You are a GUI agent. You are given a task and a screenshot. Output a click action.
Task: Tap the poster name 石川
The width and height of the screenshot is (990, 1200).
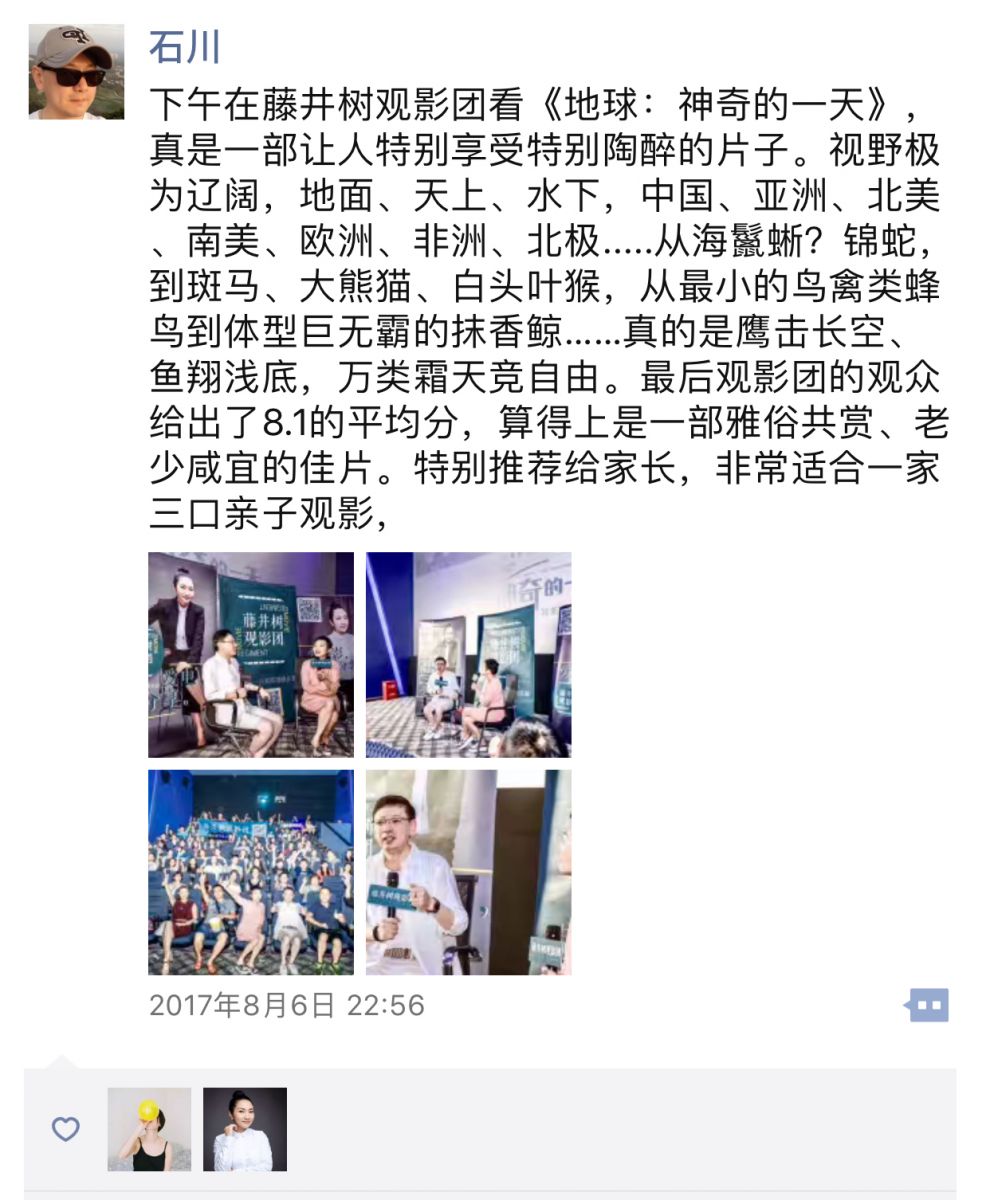point(184,47)
